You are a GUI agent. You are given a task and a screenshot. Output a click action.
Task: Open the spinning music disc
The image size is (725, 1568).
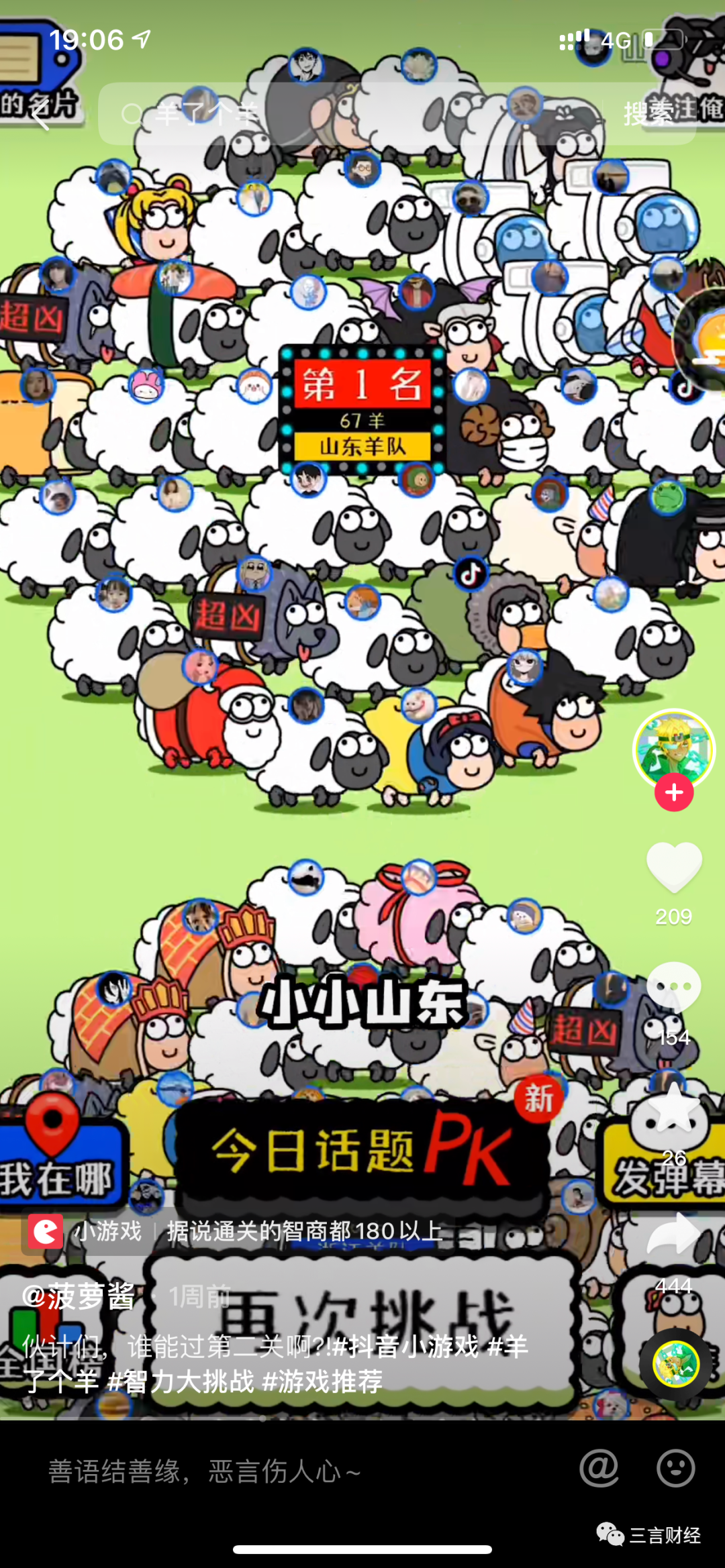pyautogui.click(x=675, y=1363)
